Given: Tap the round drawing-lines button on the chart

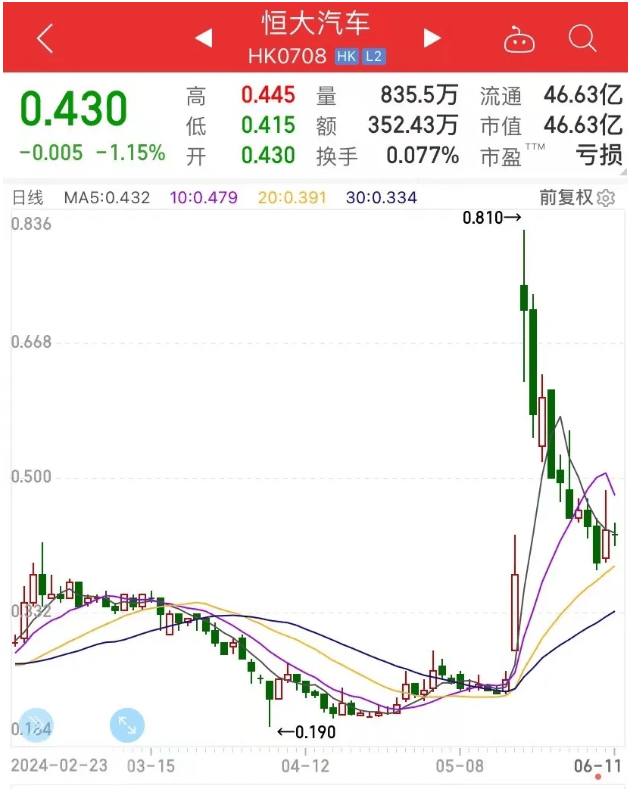Looking at the screenshot, I should coord(35,726).
